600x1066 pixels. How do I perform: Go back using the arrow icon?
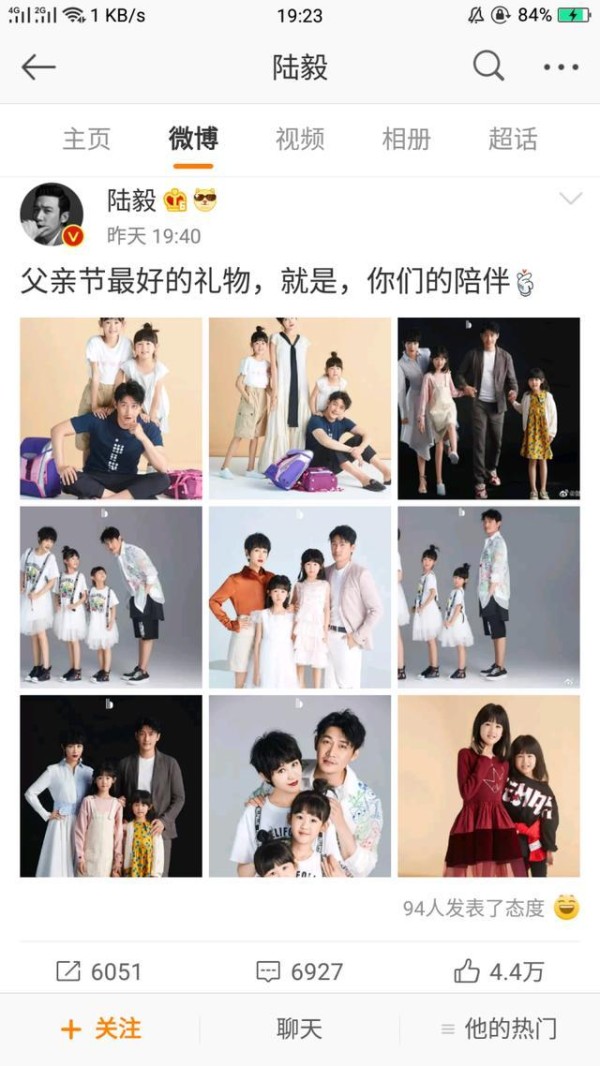pyautogui.click(x=38, y=67)
